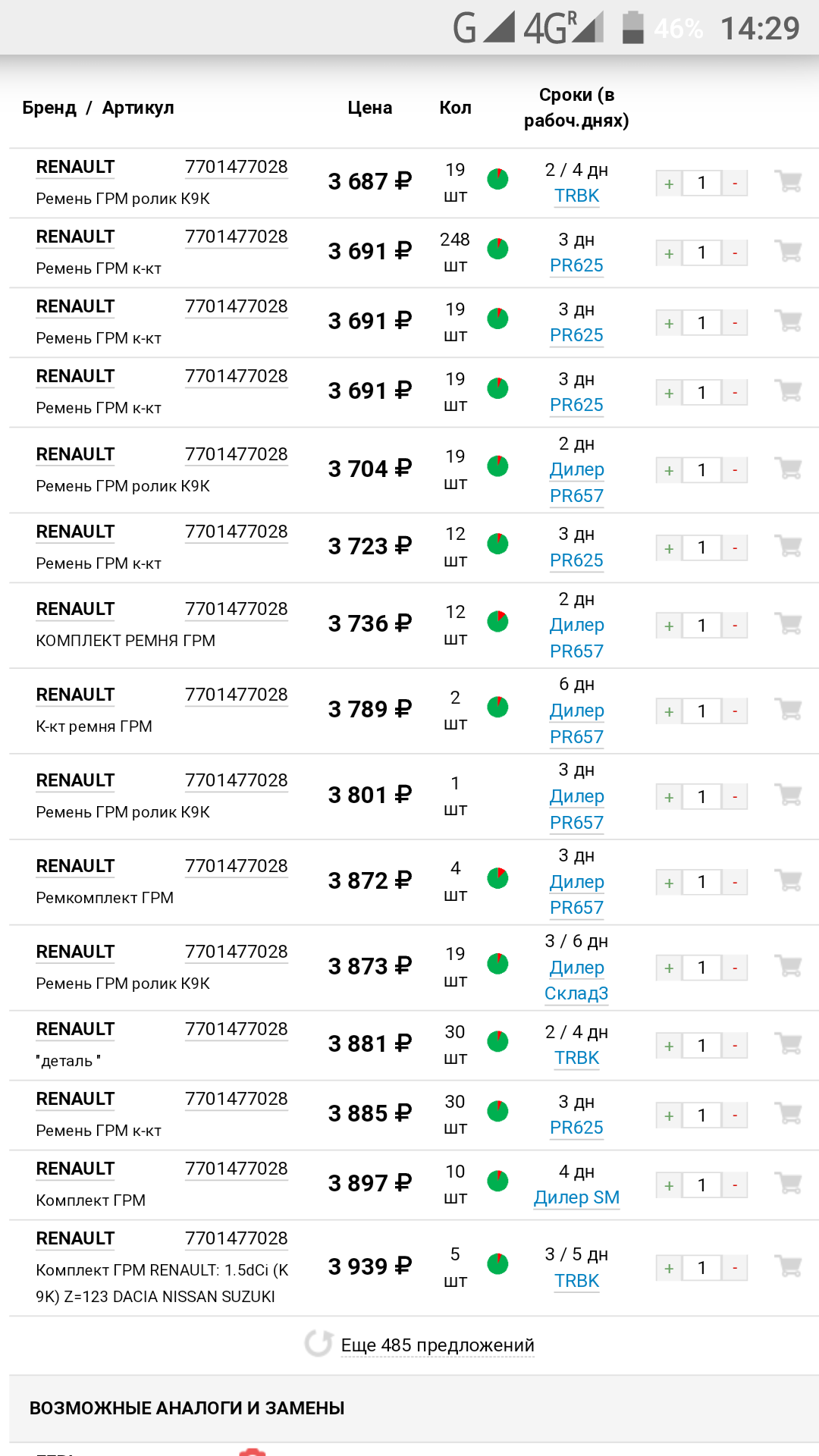Increase quantity for the 248 шт offer

669,253
